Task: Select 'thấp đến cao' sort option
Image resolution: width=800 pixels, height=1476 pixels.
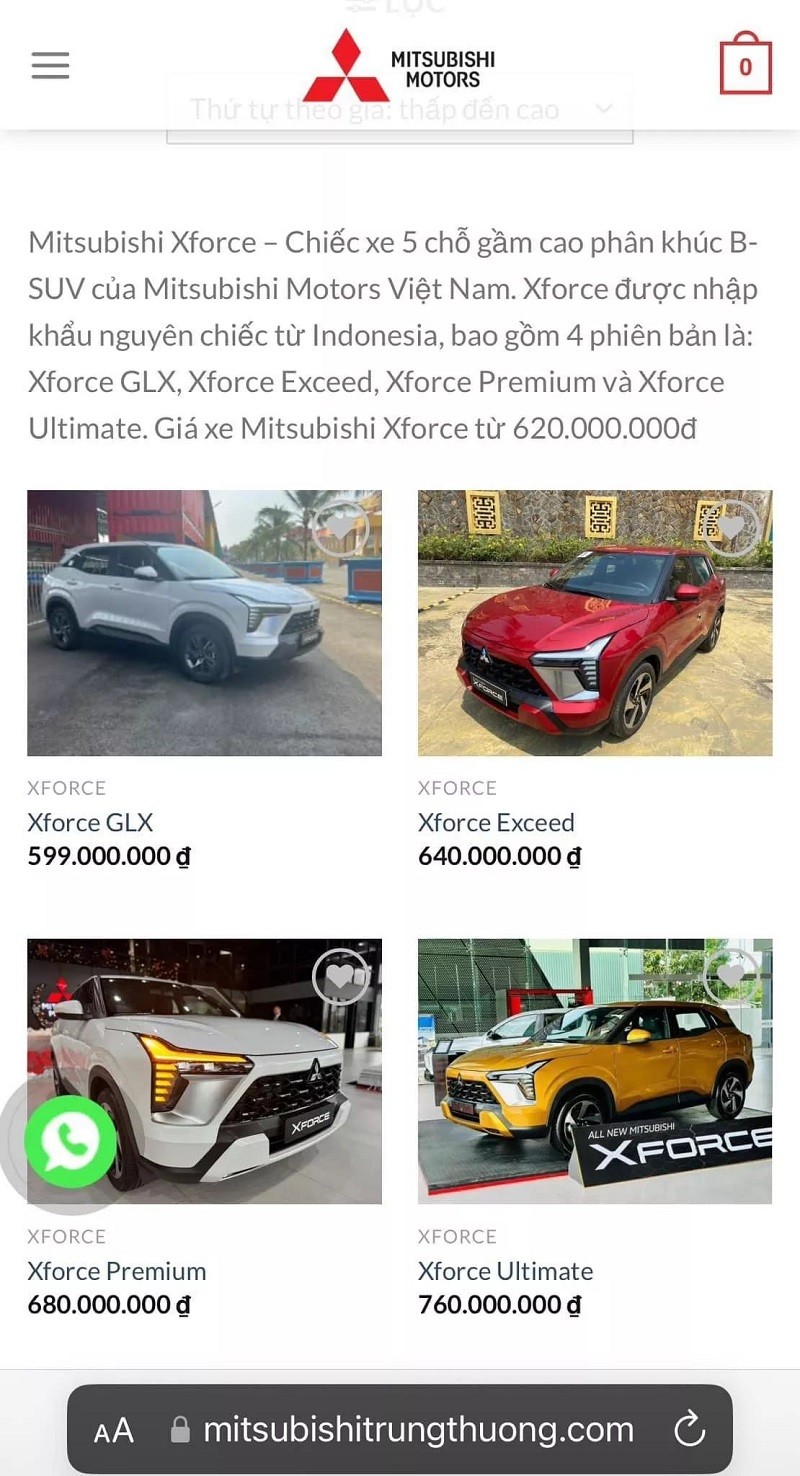Action: 399,110
